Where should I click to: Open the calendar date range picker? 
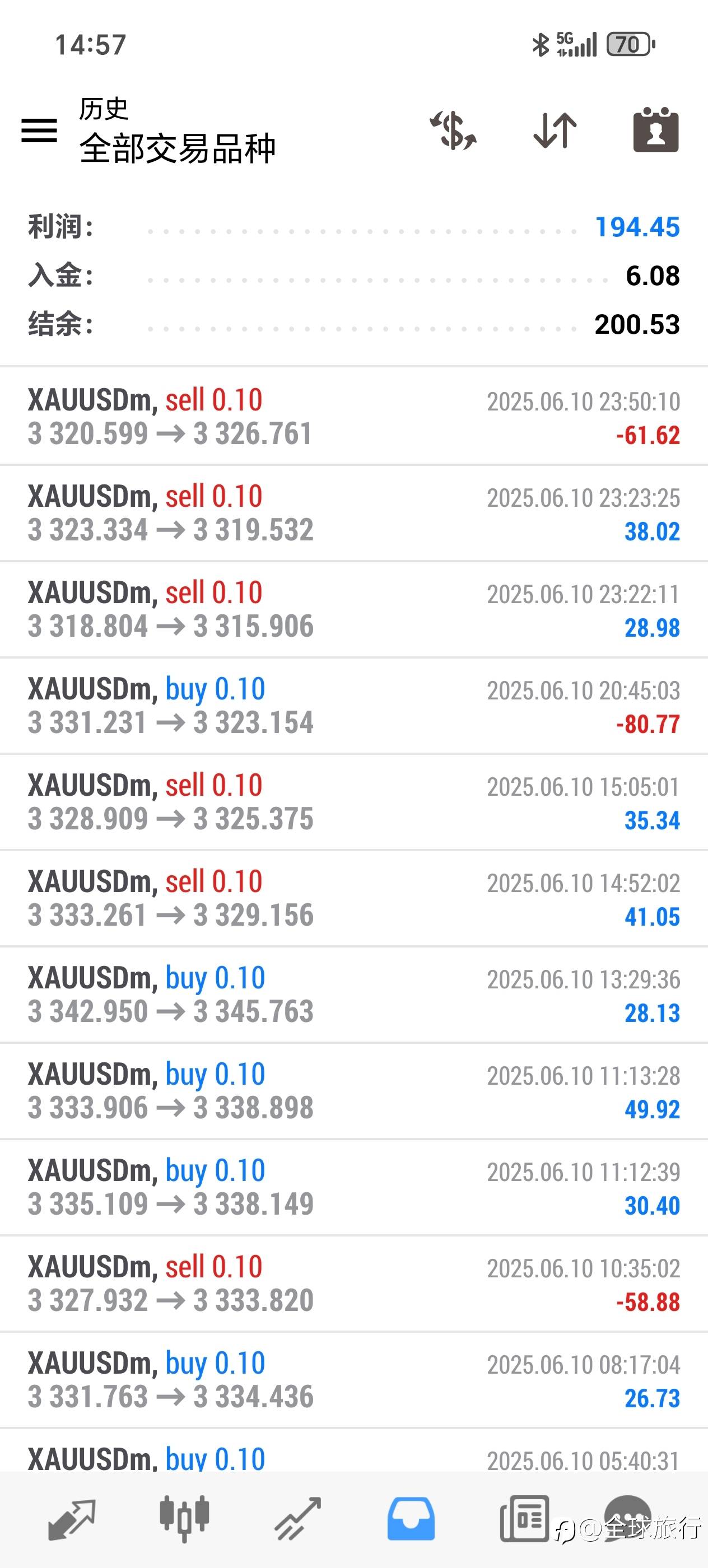click(x=656, y=130)
